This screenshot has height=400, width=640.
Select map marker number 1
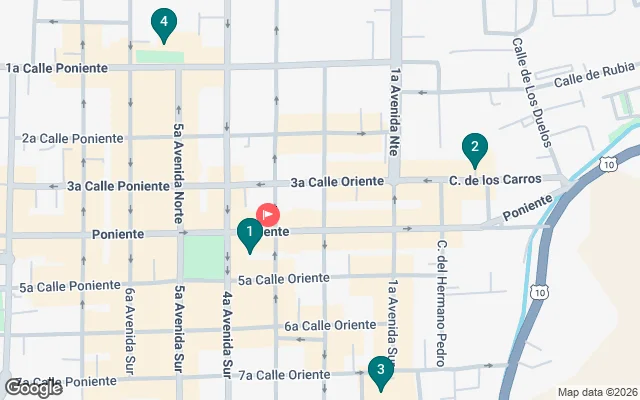[249, 234]
